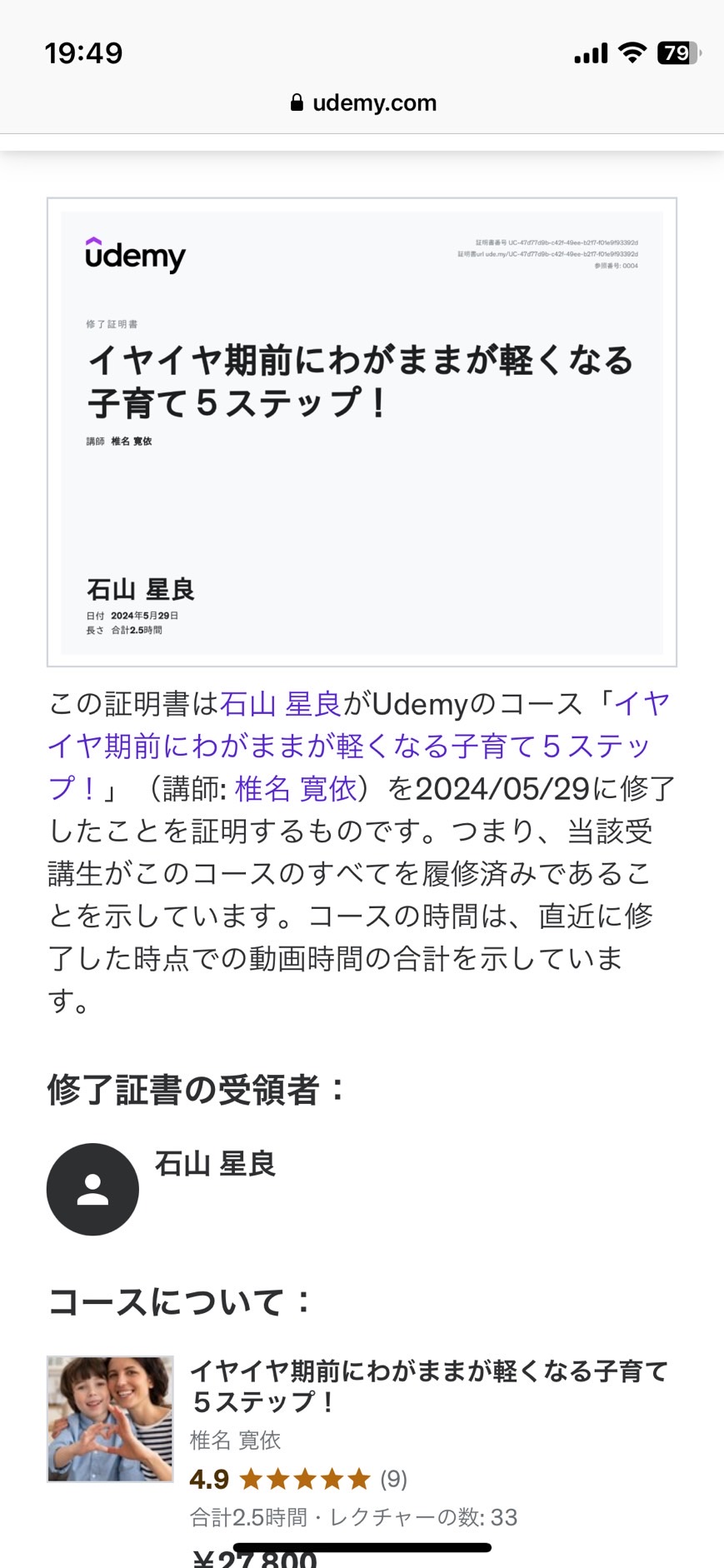Open recipient profile 石山 星良 with avatar
Viewport: 724px width, 1568px height.
pos(161,1188)
